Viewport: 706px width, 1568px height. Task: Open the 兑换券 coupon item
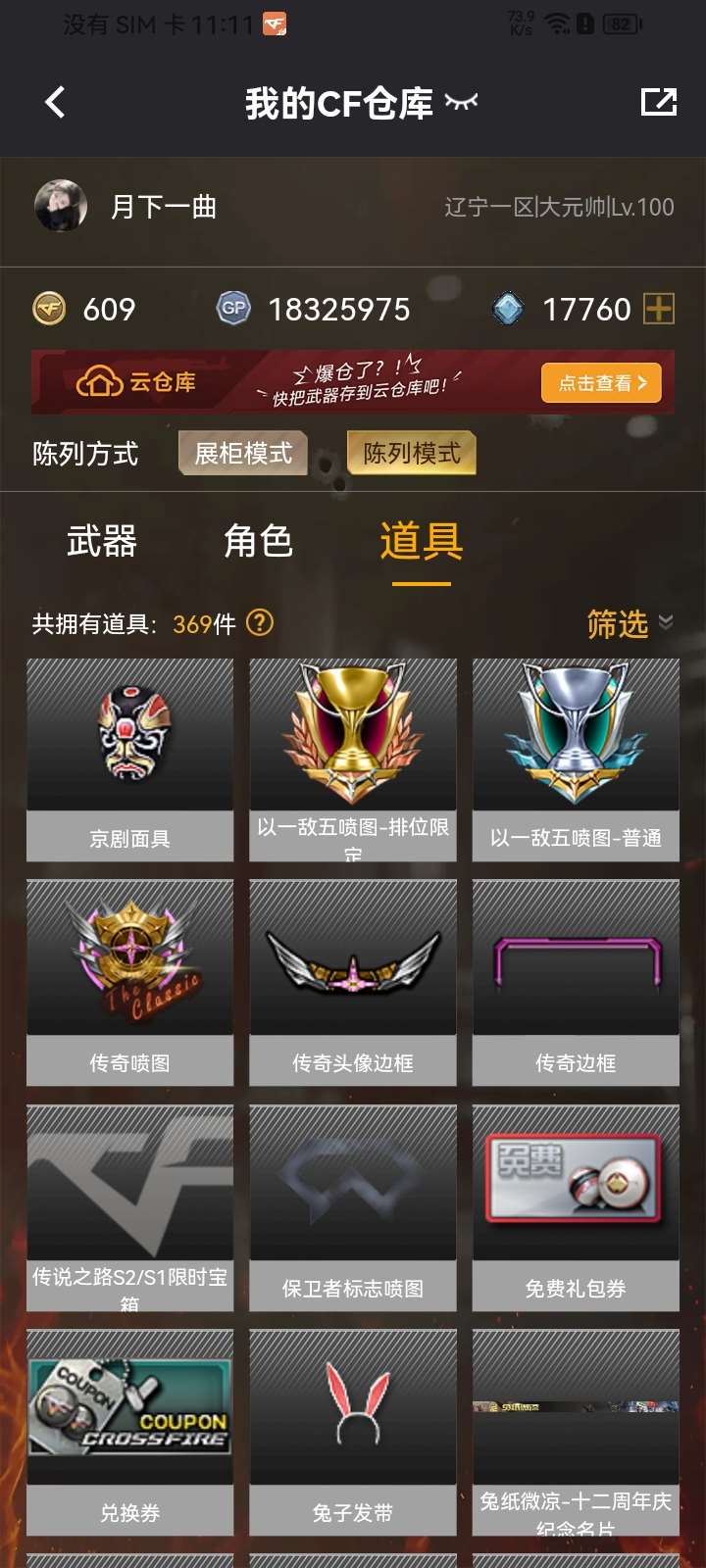pos(129,1431)
